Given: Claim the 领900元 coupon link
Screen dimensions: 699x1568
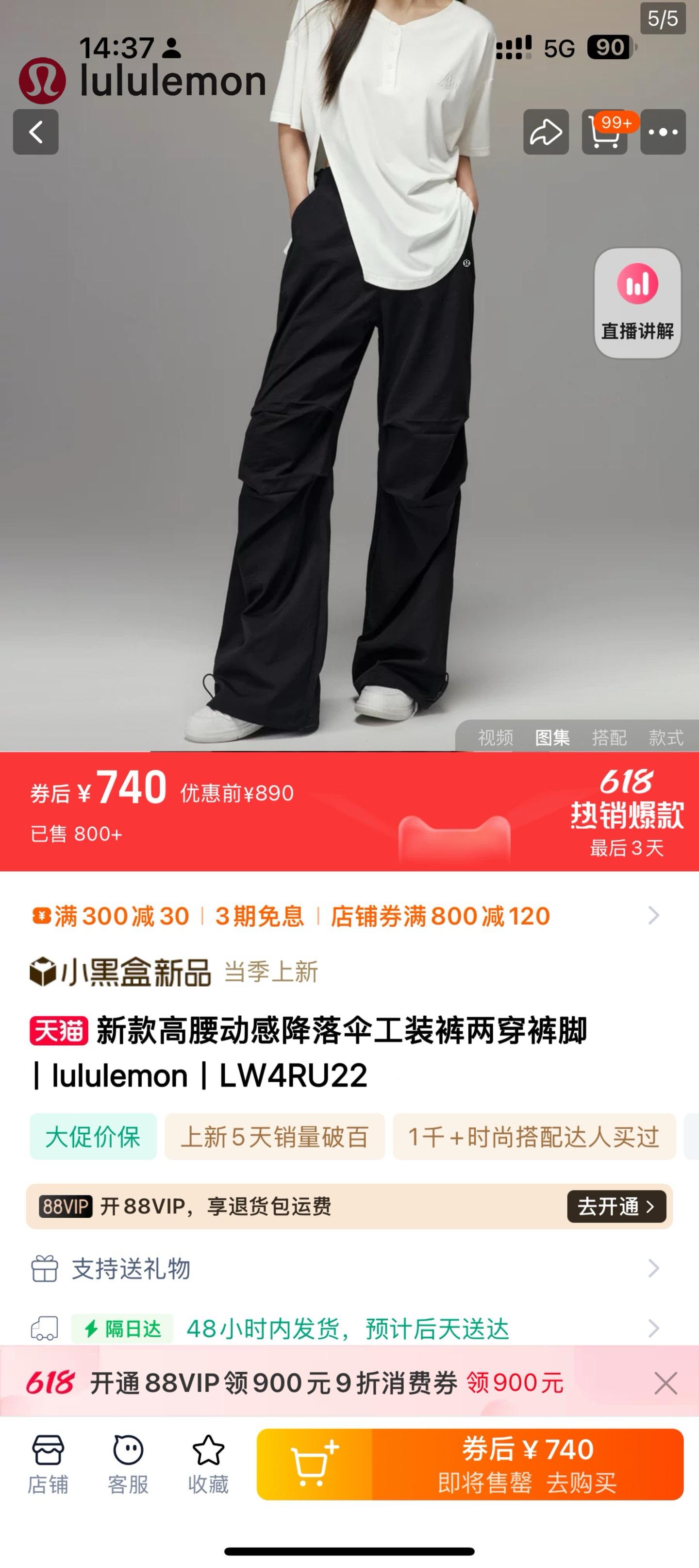Looking at the screenshot, I should click(515, 1383).
